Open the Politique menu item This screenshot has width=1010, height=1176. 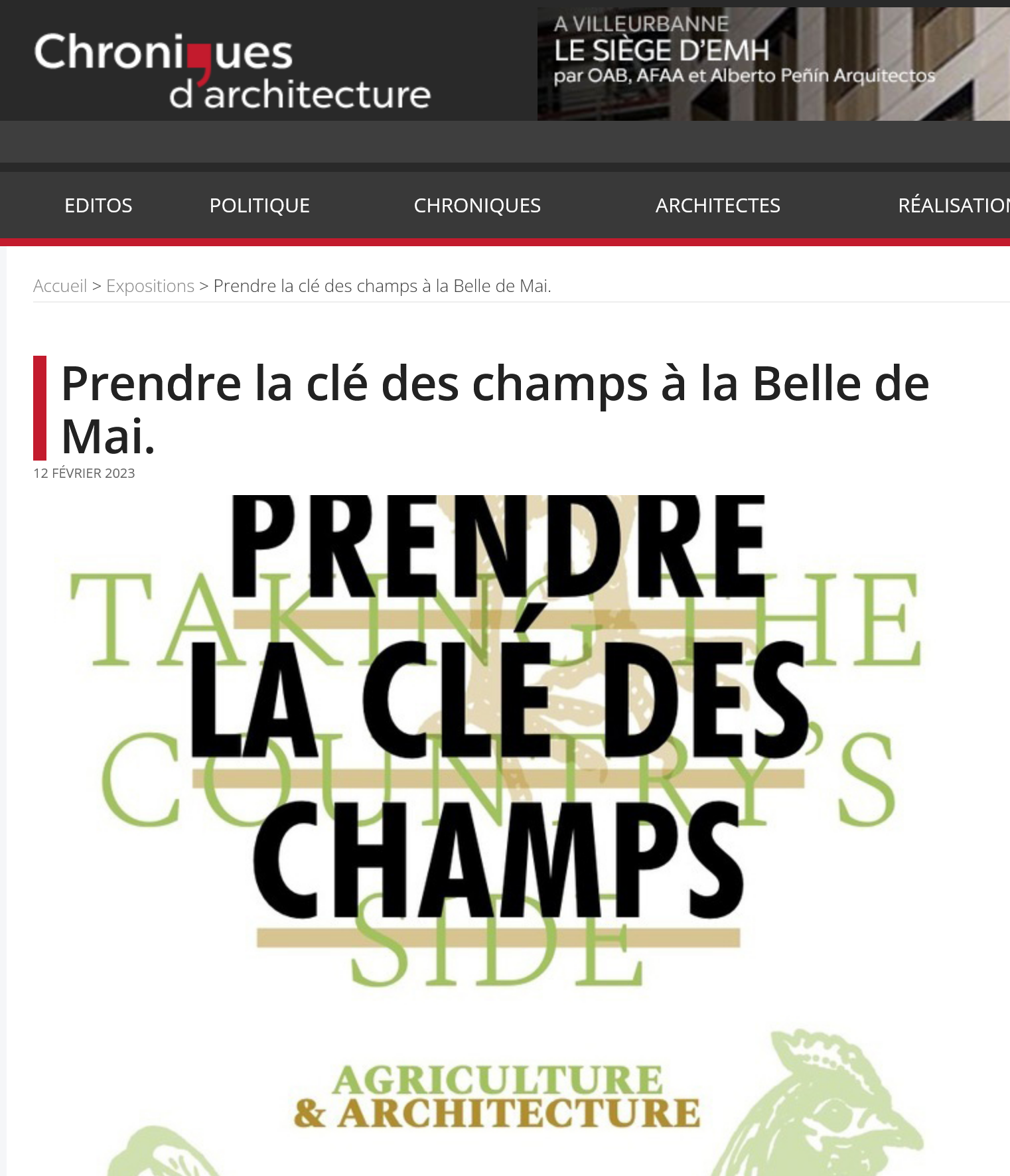(259, 206)
